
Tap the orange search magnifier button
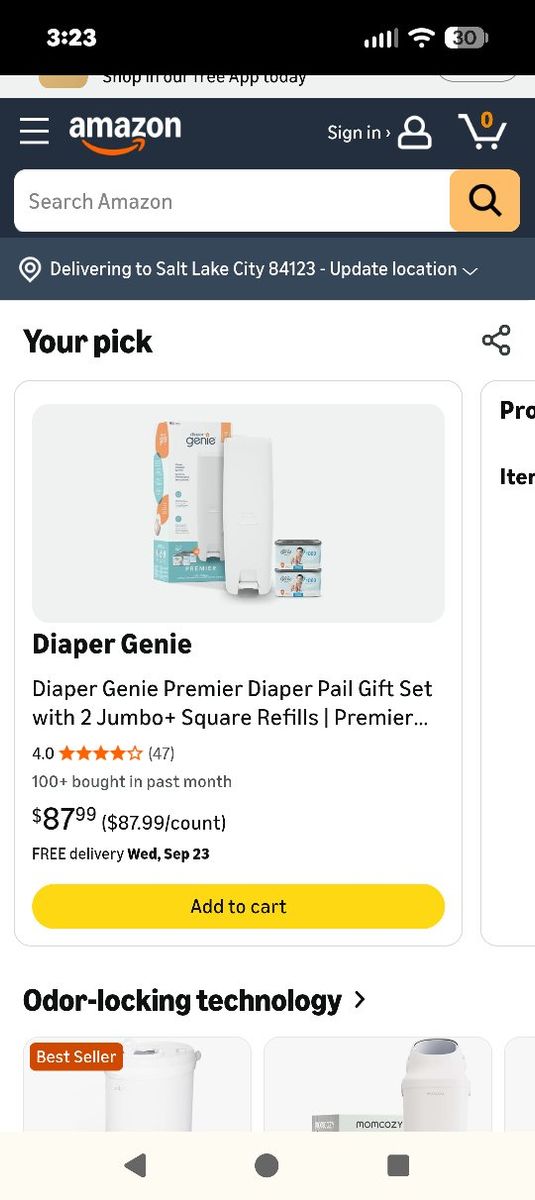coord(485,201)
